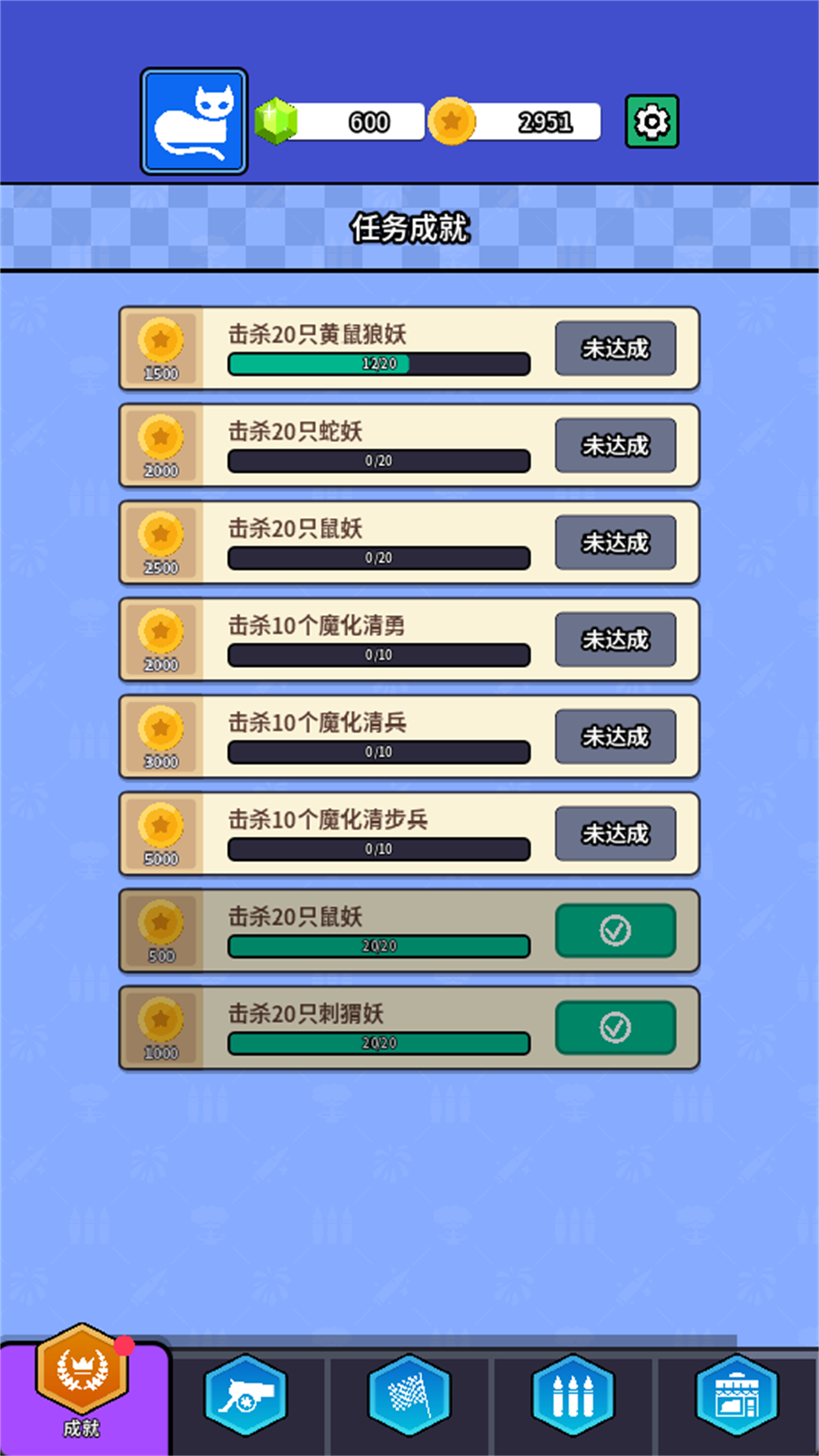Tap 未达成 button for 击杀20只蛇妖
This screenshot has width=819, height=1456.
[x=615, y=446]
